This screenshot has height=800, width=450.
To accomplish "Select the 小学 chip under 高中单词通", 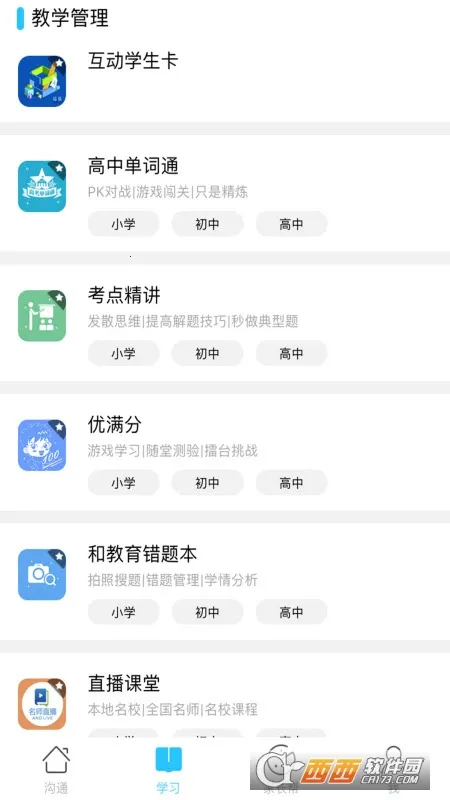I will (x=123, y=224).
